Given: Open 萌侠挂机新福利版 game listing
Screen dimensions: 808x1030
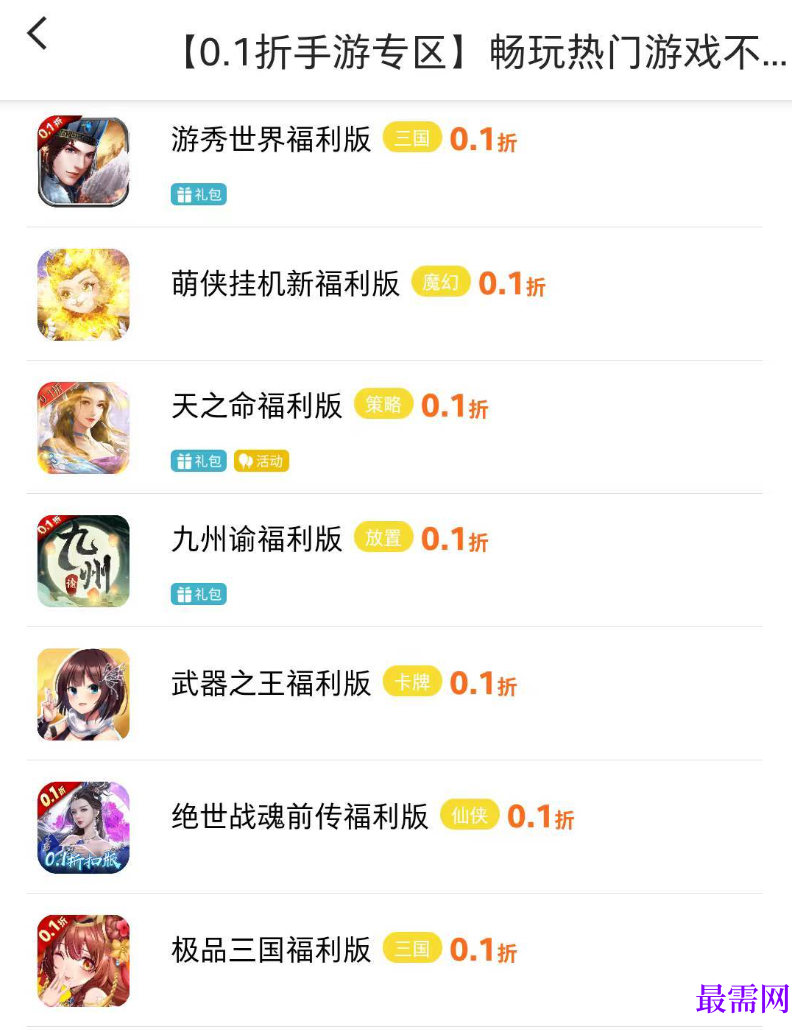Looking at the screenshot, I should [285, 284].
